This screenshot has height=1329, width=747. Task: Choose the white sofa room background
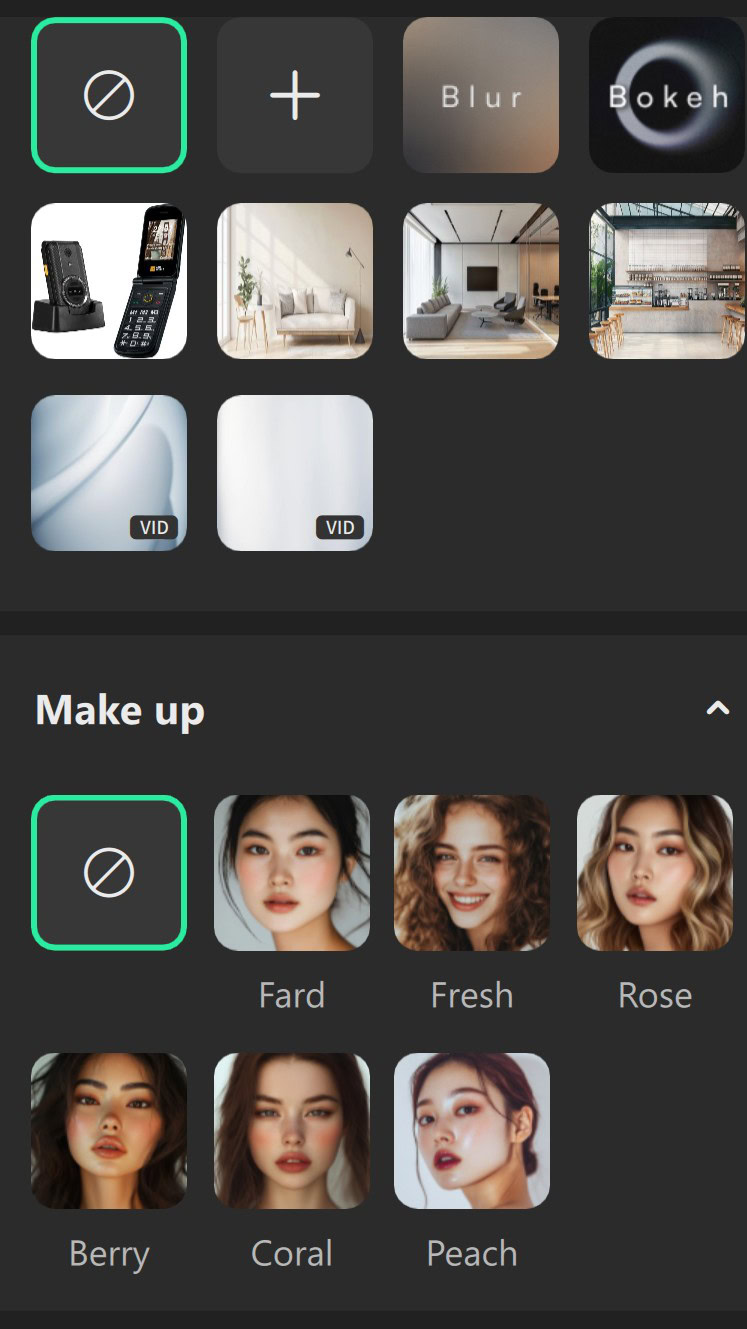pyautogui.click(x=295, y=281)
